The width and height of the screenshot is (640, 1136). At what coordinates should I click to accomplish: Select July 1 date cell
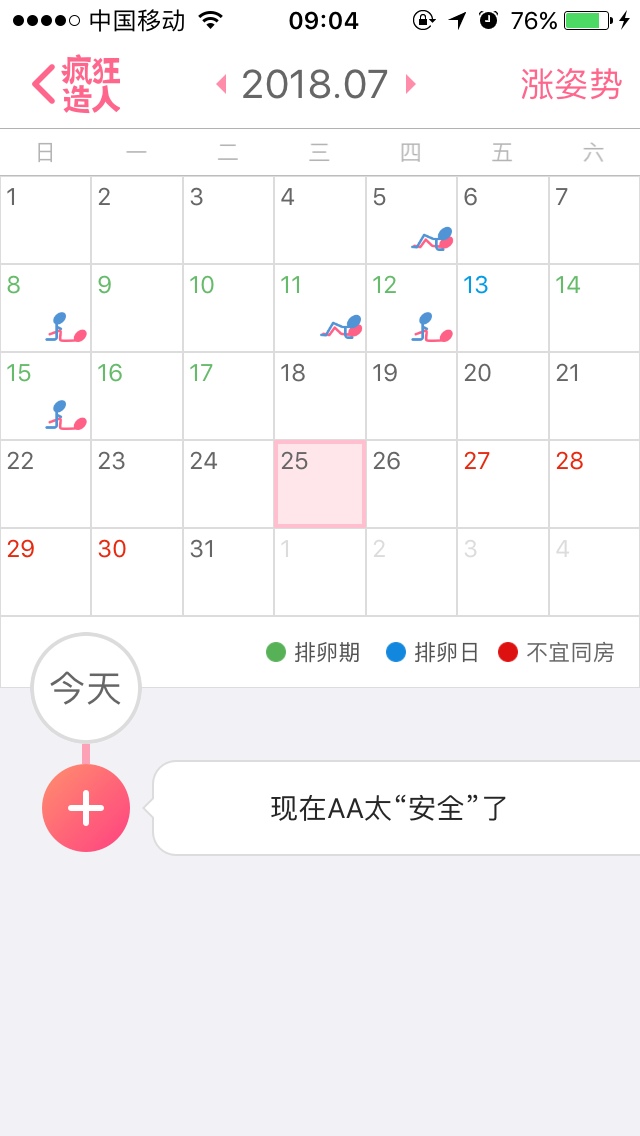46,220
